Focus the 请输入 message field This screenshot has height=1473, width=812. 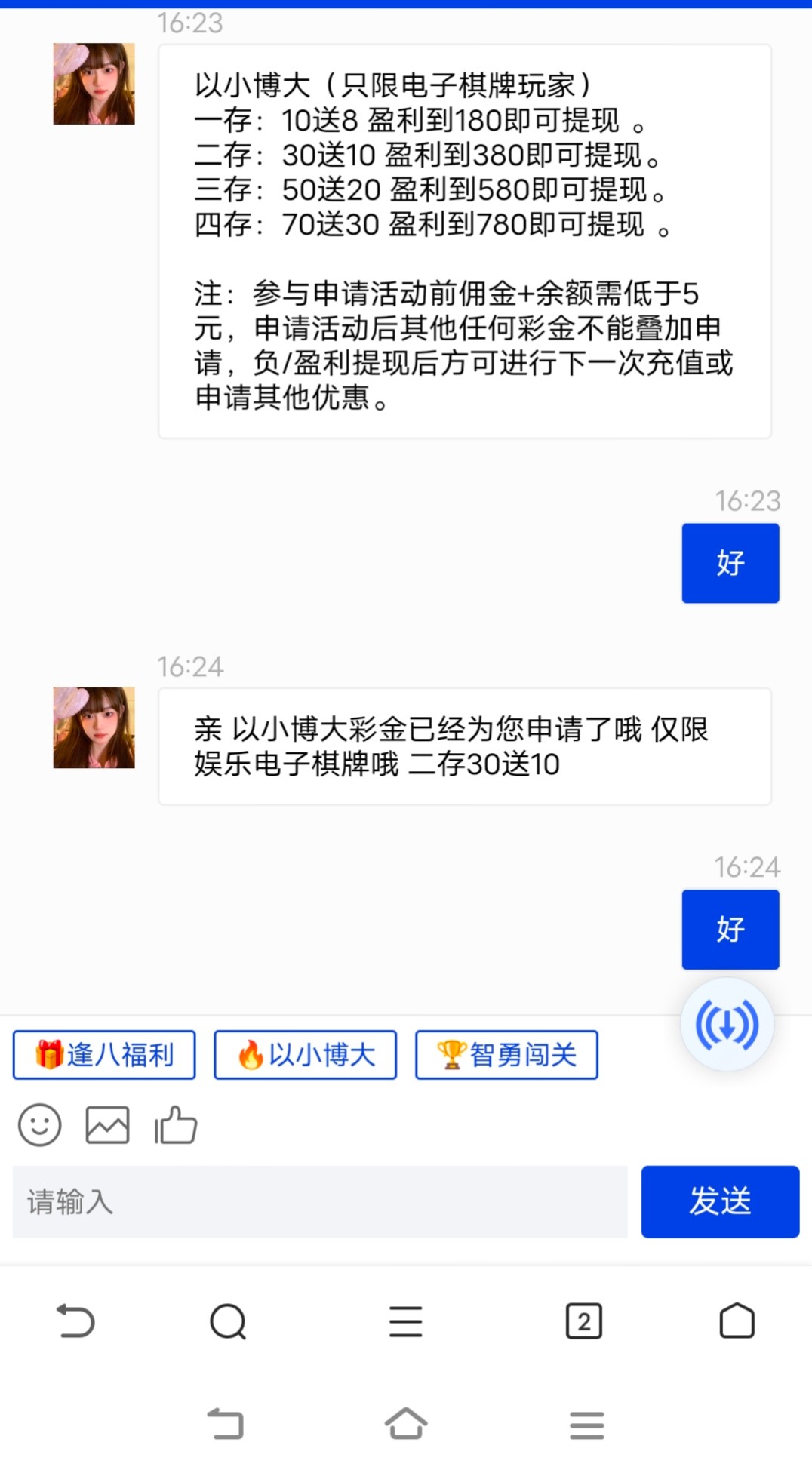click(x=320, y=1201)
